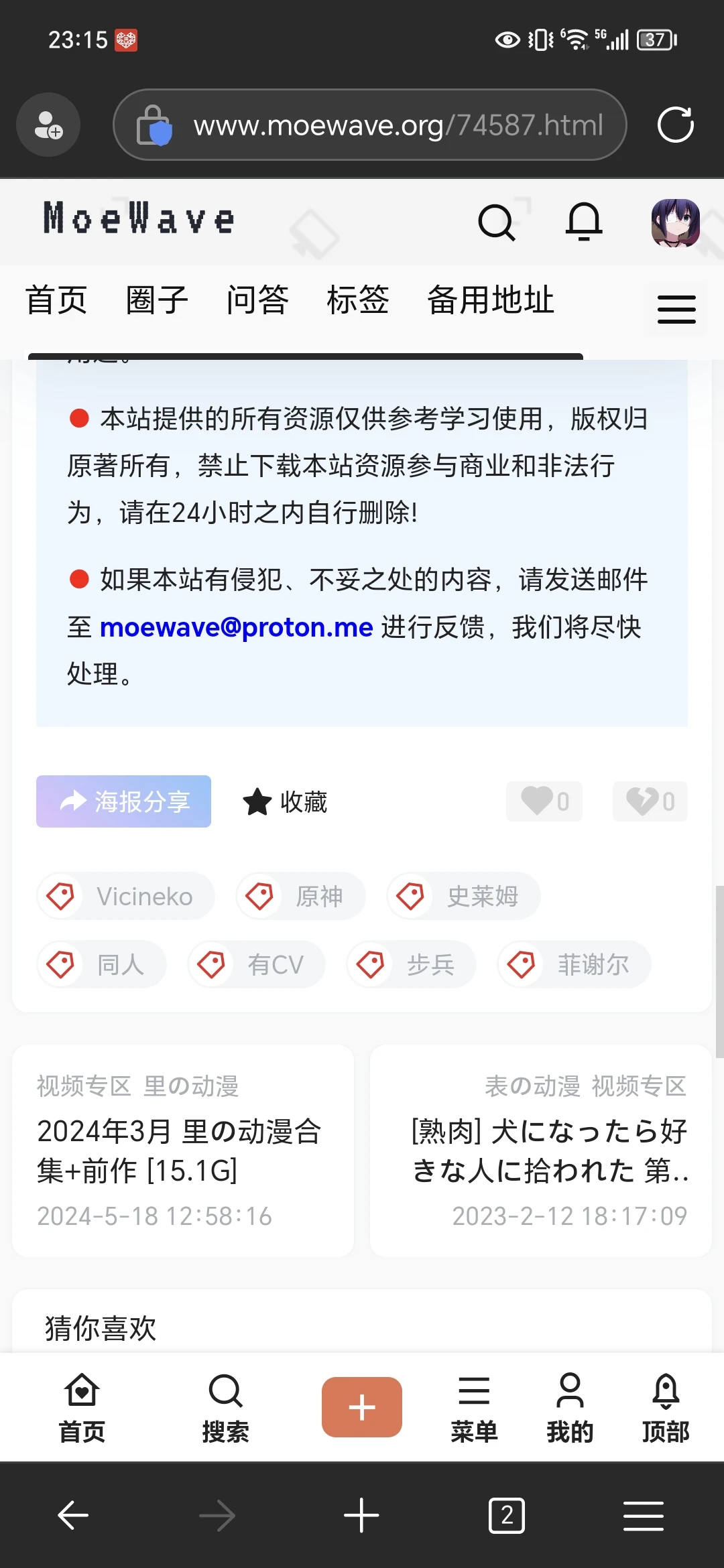Switch to the 圈子 tab

point(157,300)
